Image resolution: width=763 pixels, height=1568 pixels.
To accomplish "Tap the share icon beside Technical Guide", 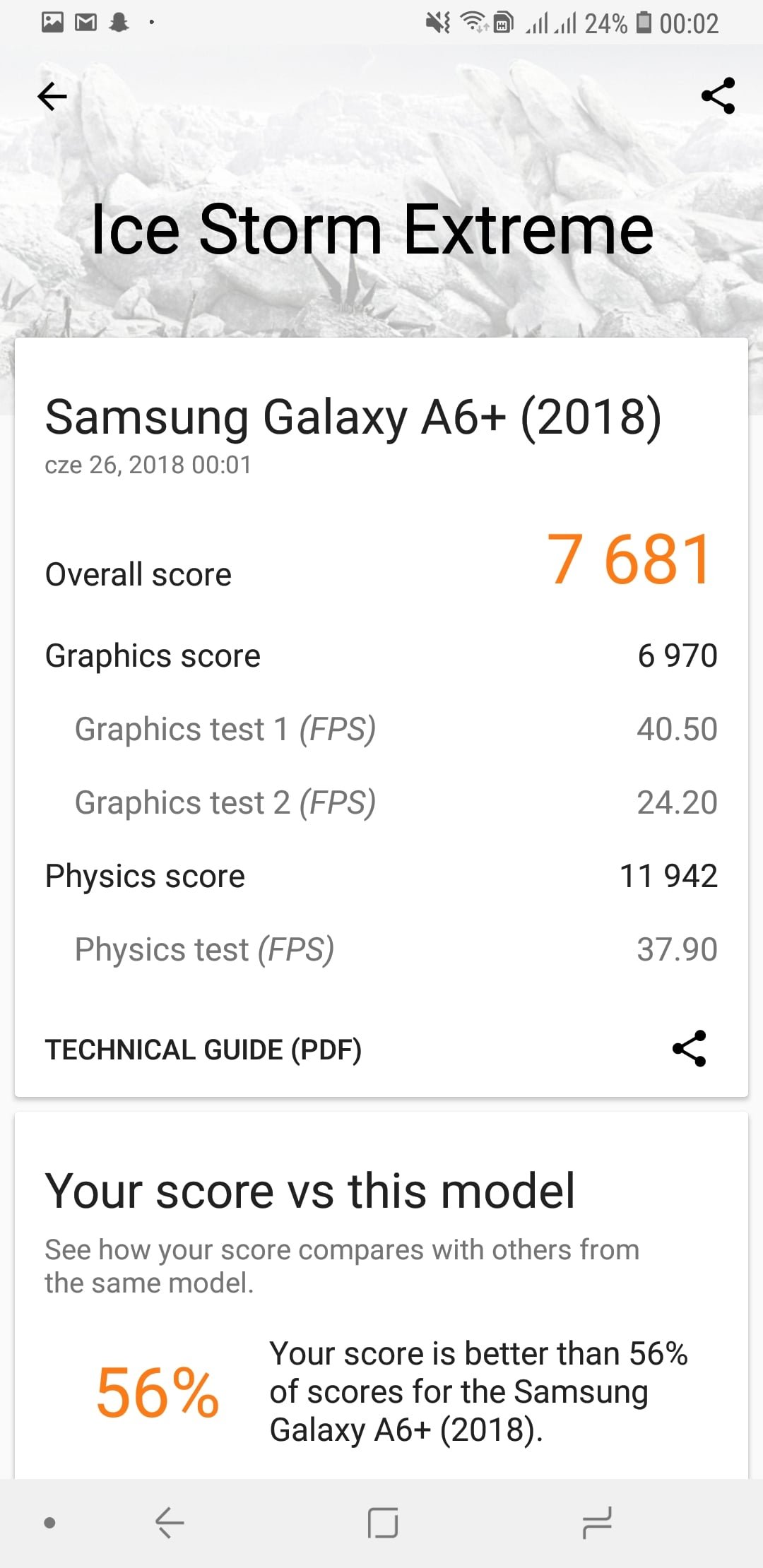I will (x=689, y=1048).
